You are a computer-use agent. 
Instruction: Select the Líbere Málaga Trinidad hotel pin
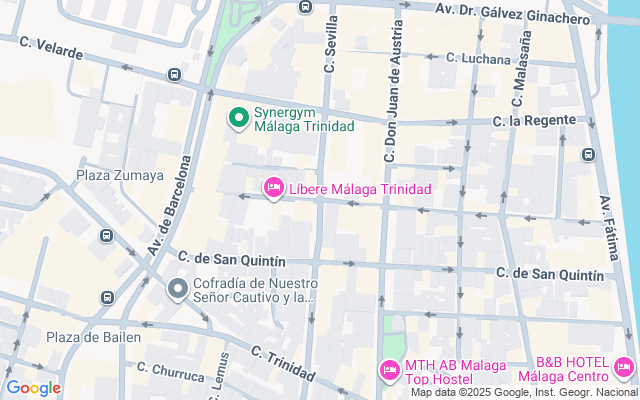click(274, 188)
